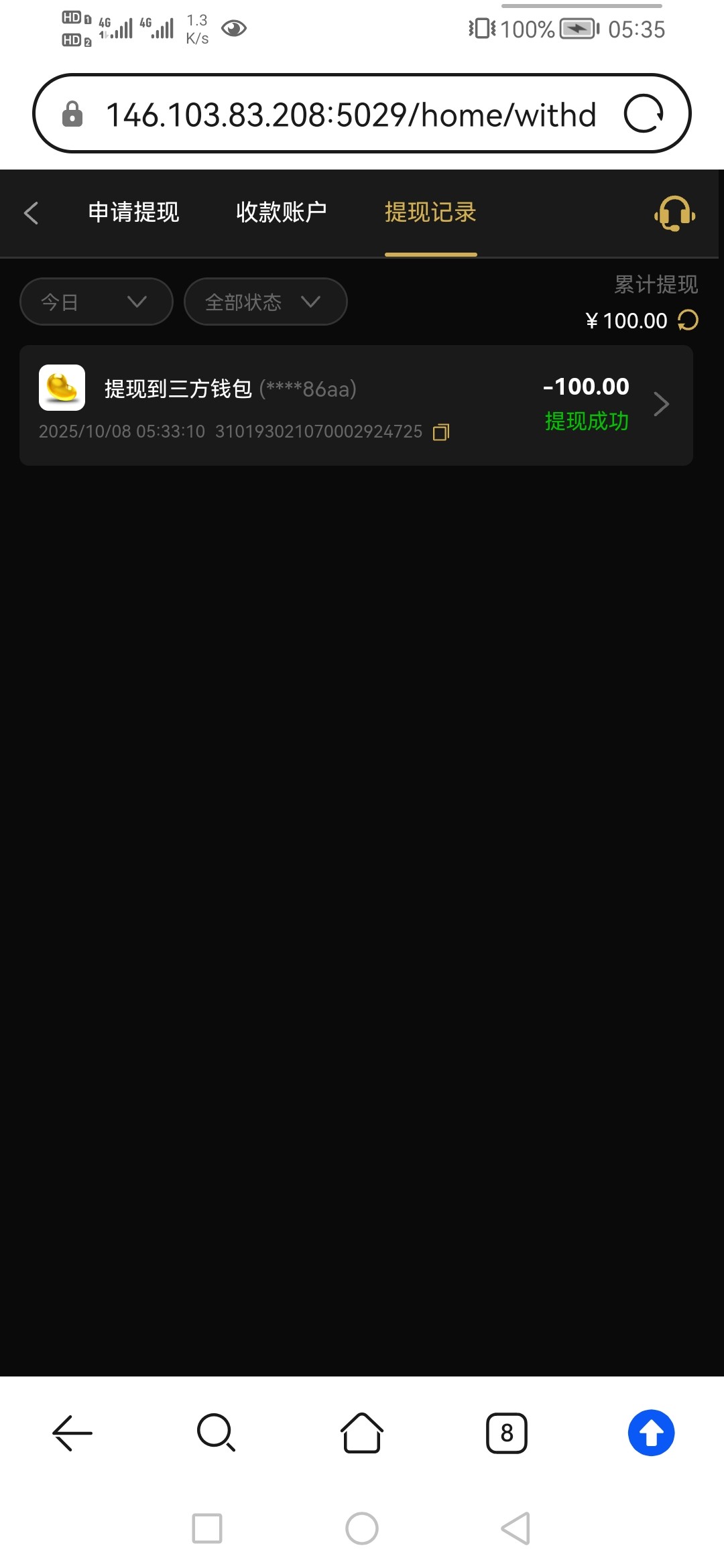Open the 提现到三方钱包 withdrawal record
The width and height of the screenshot is (724, 1568).
[x=355, y=405]
